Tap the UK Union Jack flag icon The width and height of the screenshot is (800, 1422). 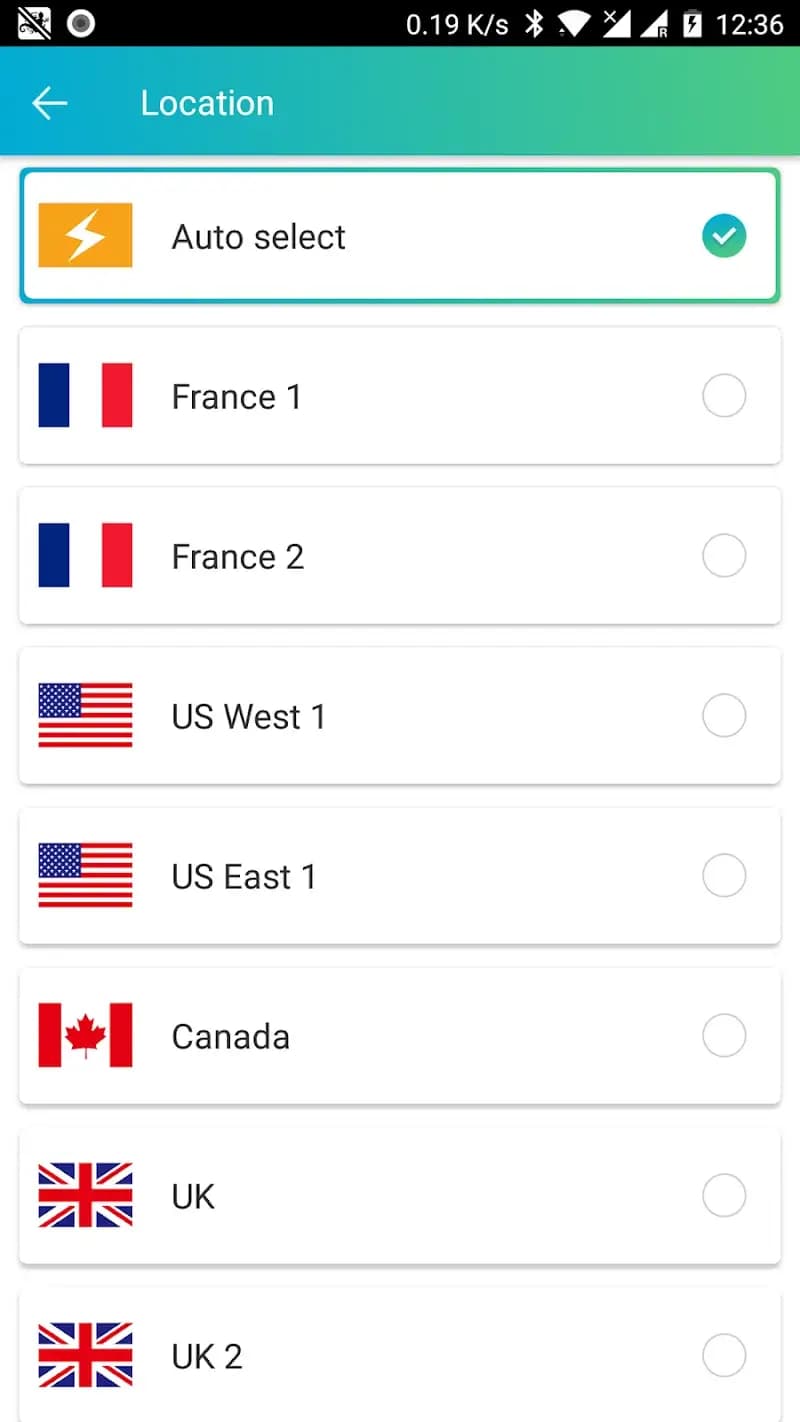[x=85, y=1196]
